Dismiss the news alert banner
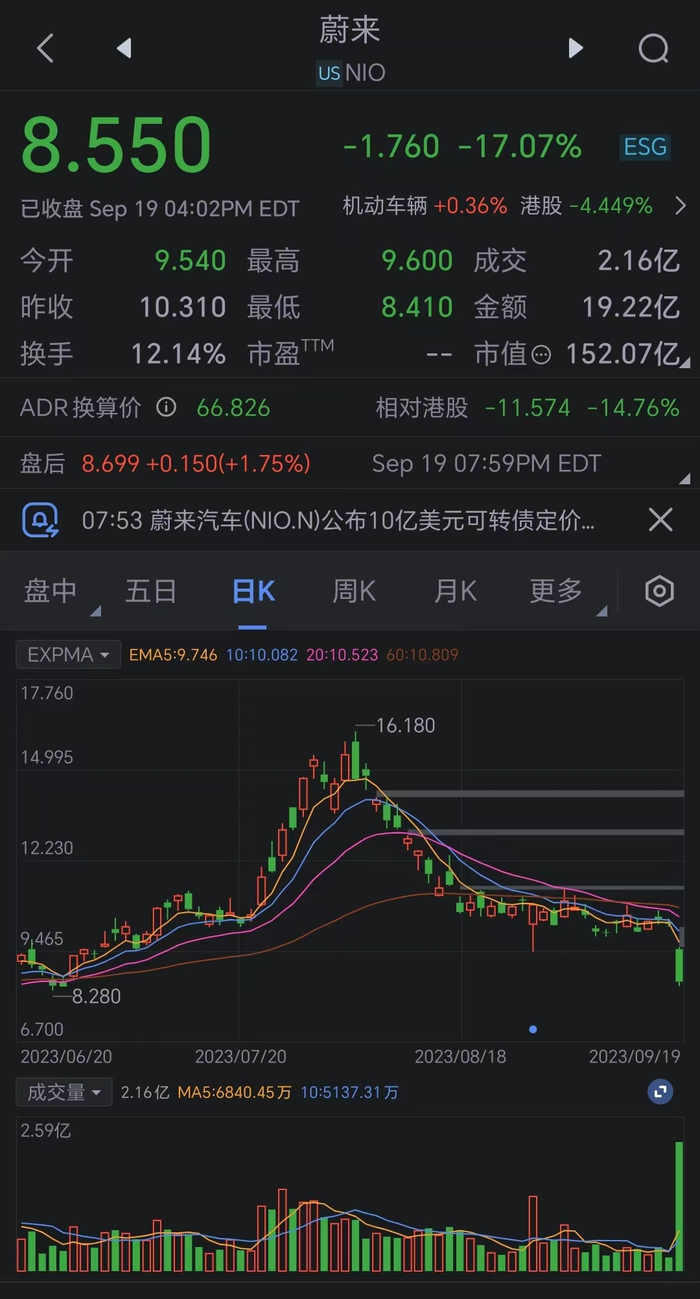 point(660,519)
